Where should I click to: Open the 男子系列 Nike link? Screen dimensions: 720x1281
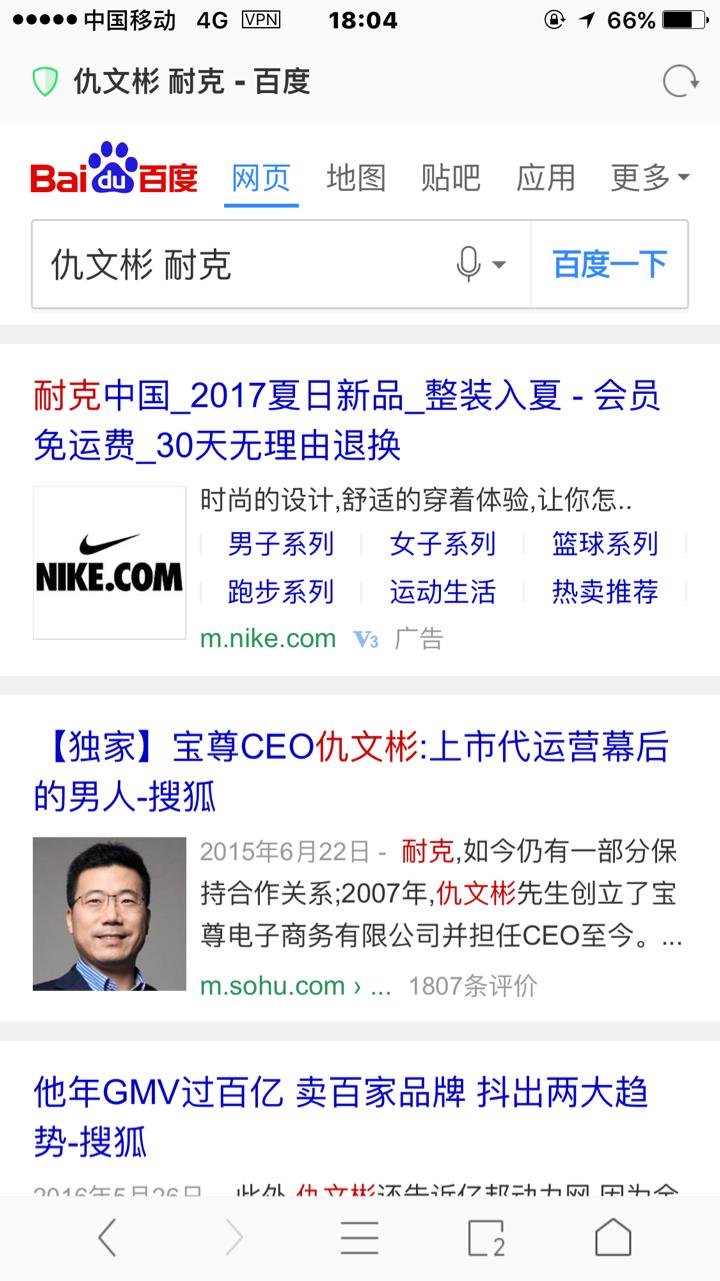click(x=280, y=545)
